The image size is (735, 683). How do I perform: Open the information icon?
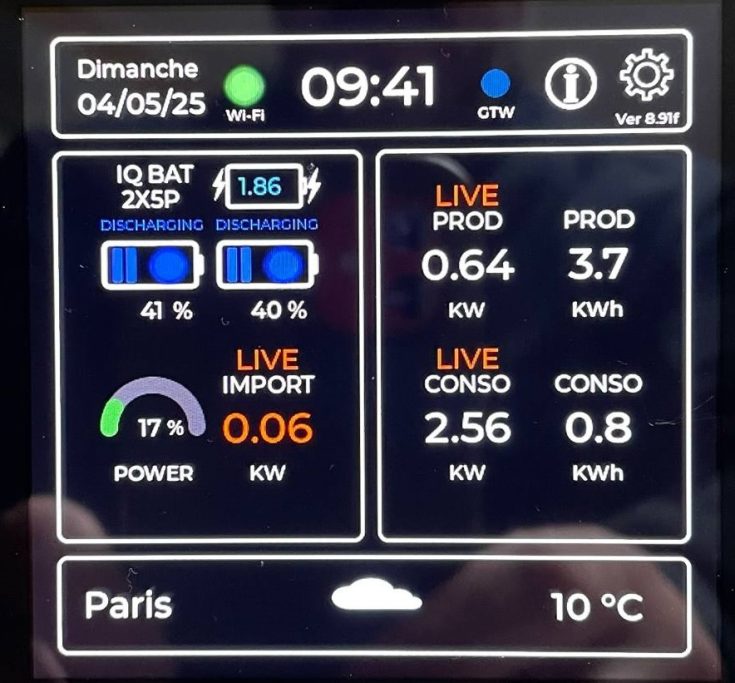click(570, 86)
